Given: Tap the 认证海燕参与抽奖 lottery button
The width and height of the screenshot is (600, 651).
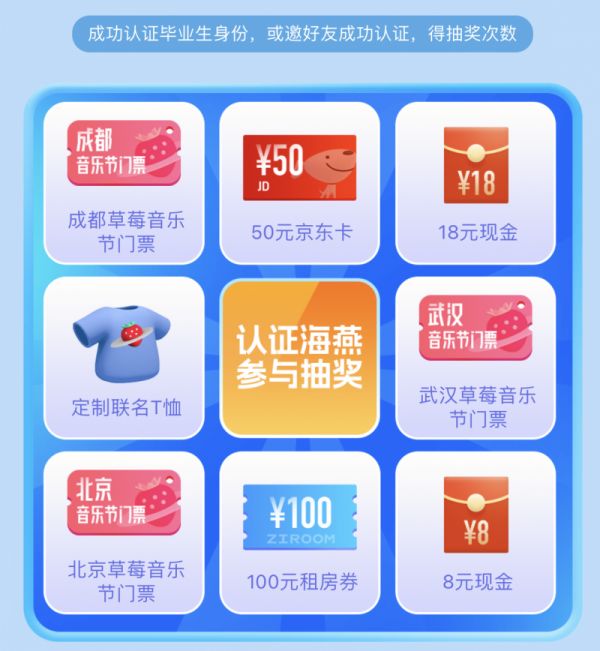Looking at the screenshot, I should tap(299, 357).
